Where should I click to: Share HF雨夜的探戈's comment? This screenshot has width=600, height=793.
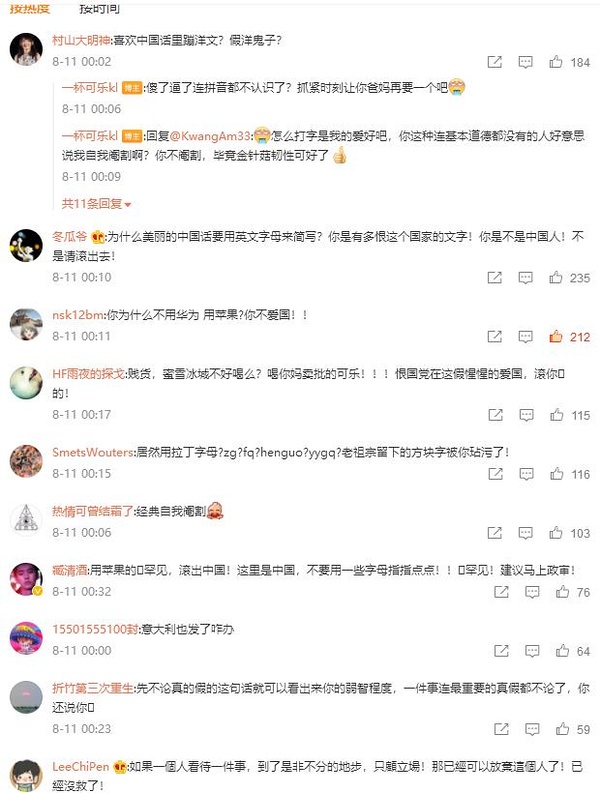tap(495, 415)
